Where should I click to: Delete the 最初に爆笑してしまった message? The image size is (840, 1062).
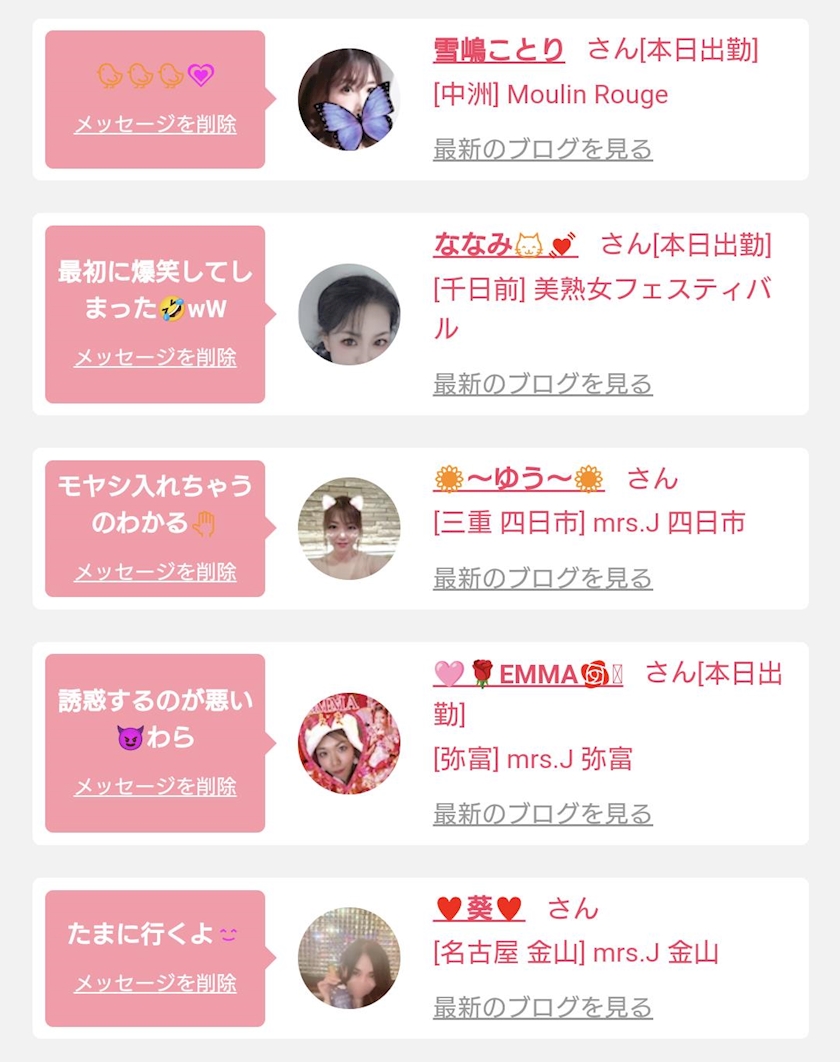pos(155,357)
